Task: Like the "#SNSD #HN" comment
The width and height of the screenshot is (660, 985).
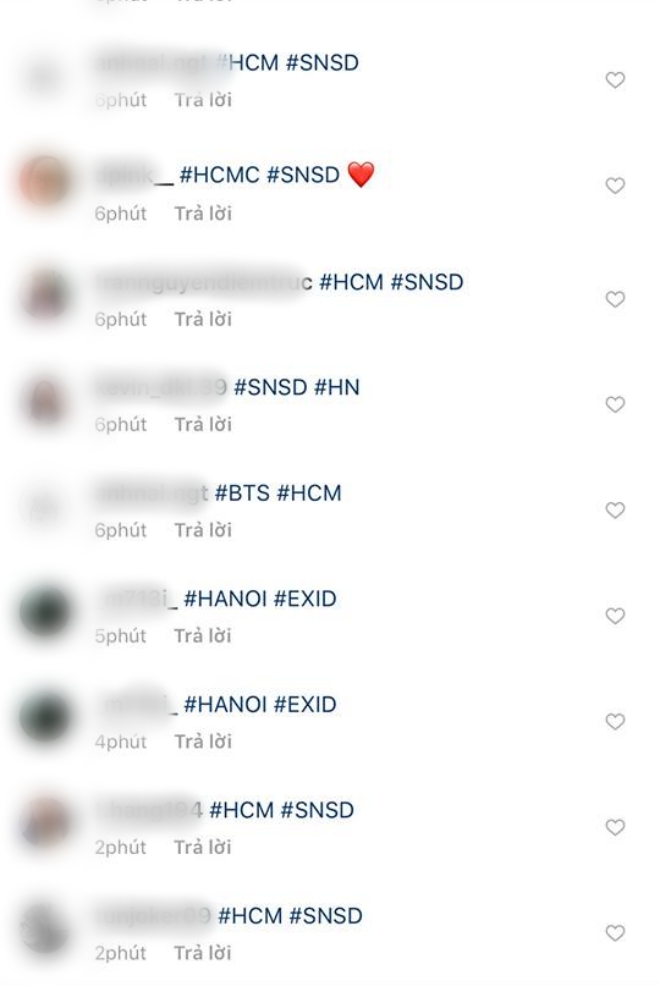Action: 616,404
